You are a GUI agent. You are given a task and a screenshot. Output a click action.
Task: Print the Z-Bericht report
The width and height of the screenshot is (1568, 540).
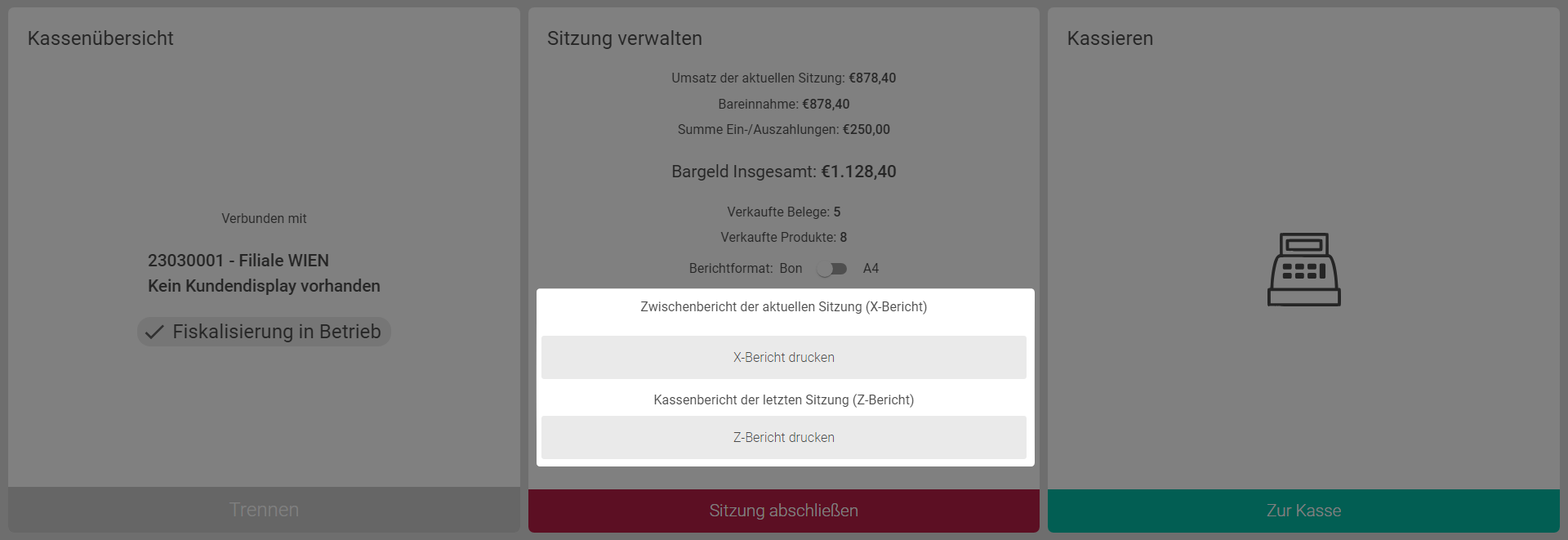pyautogui.click(x=783, y=437)
